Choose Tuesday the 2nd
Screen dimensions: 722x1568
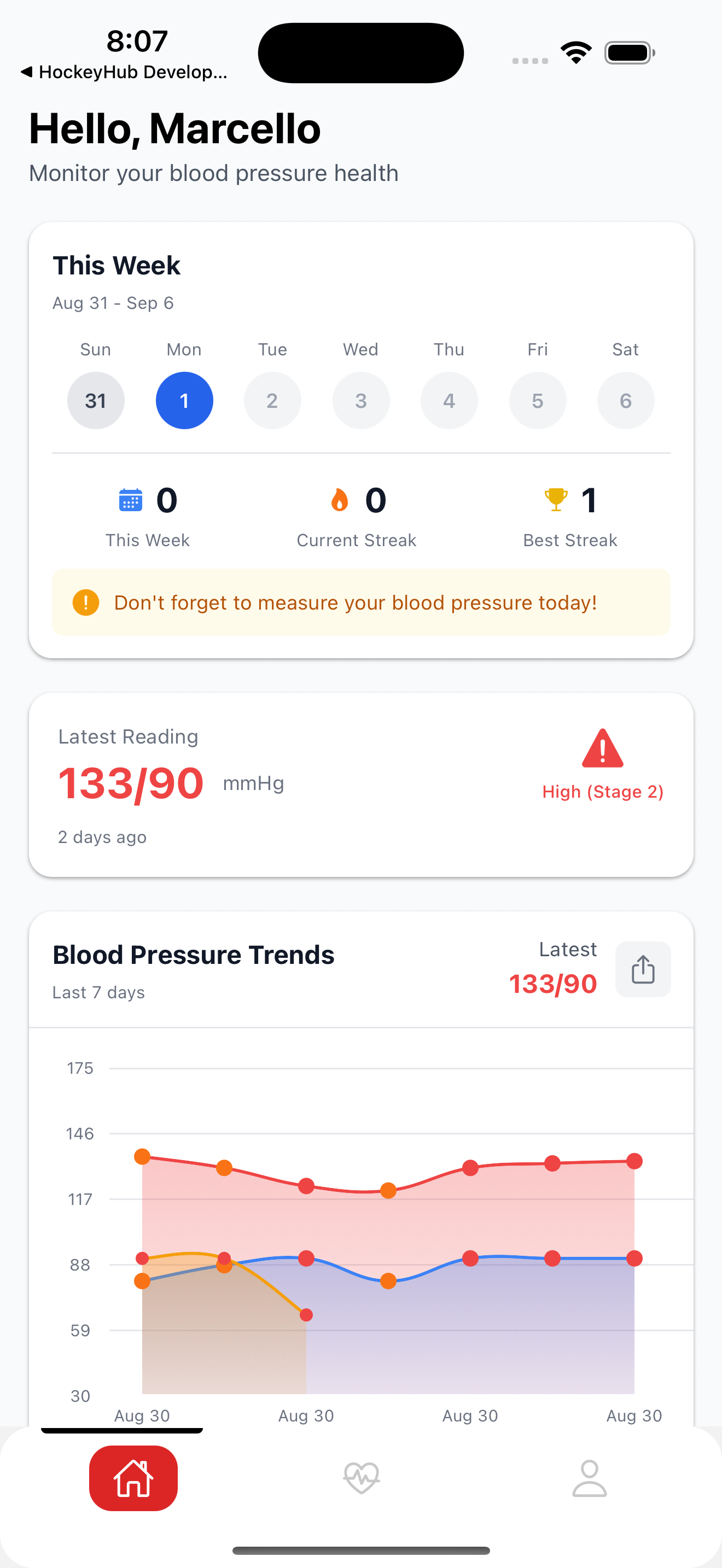point(272,401)
